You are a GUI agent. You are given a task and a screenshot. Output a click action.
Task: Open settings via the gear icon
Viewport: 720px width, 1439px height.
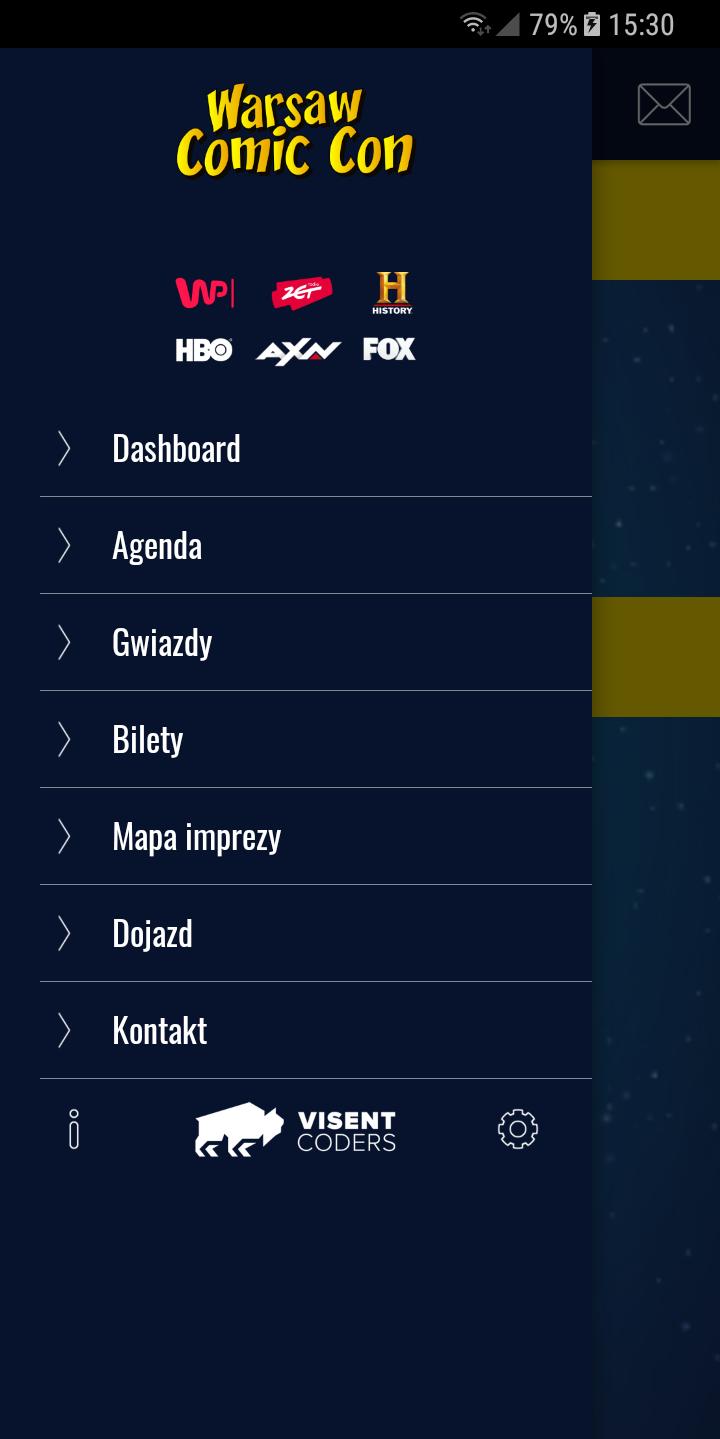click(x=517, y=1129)
